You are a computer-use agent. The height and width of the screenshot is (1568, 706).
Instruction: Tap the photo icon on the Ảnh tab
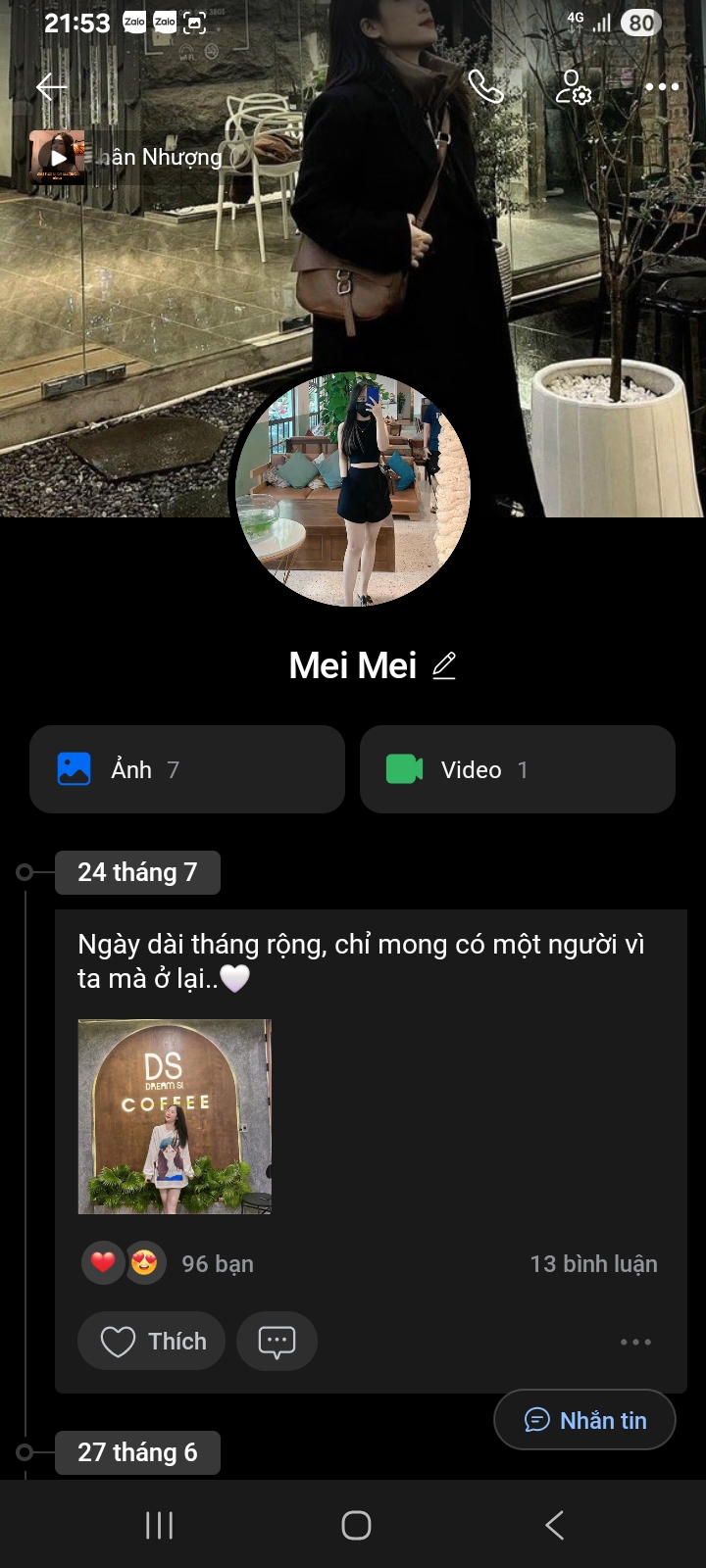[x=74, y=768]
